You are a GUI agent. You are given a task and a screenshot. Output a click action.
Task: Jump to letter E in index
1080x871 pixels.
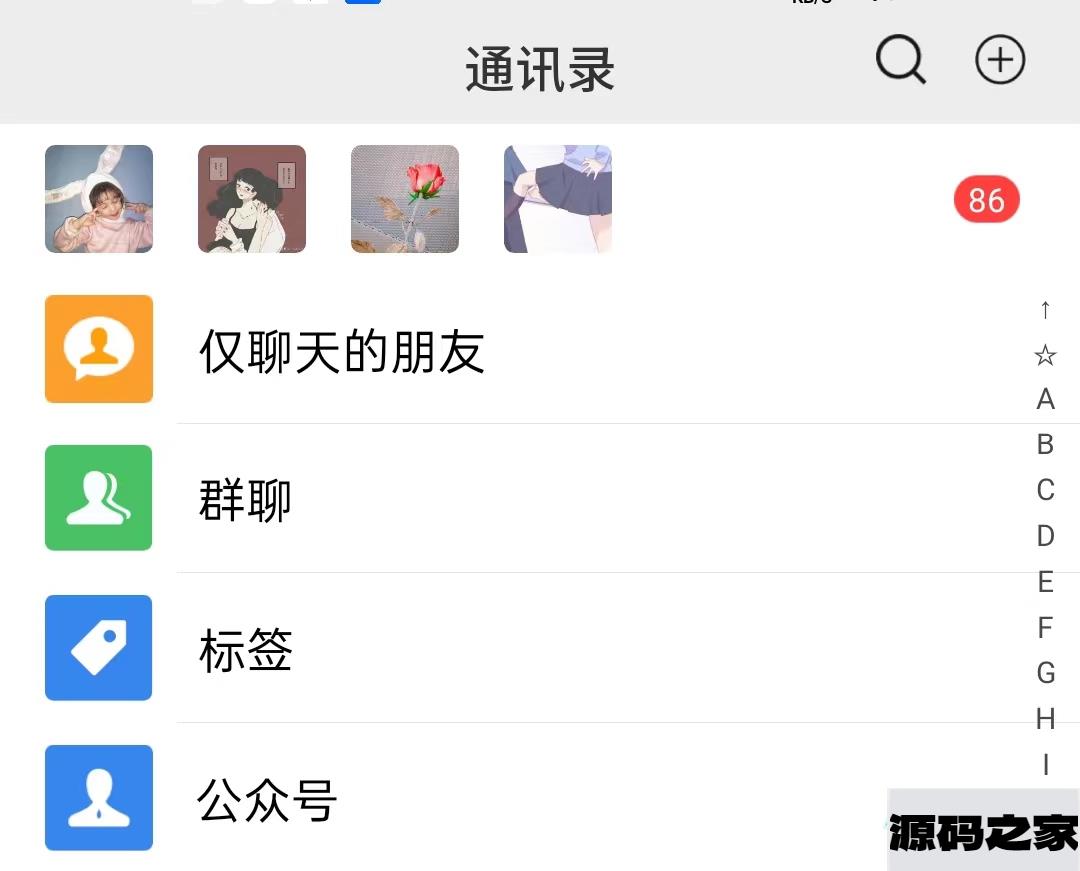pyautogui.click(x=1045, y=582)
